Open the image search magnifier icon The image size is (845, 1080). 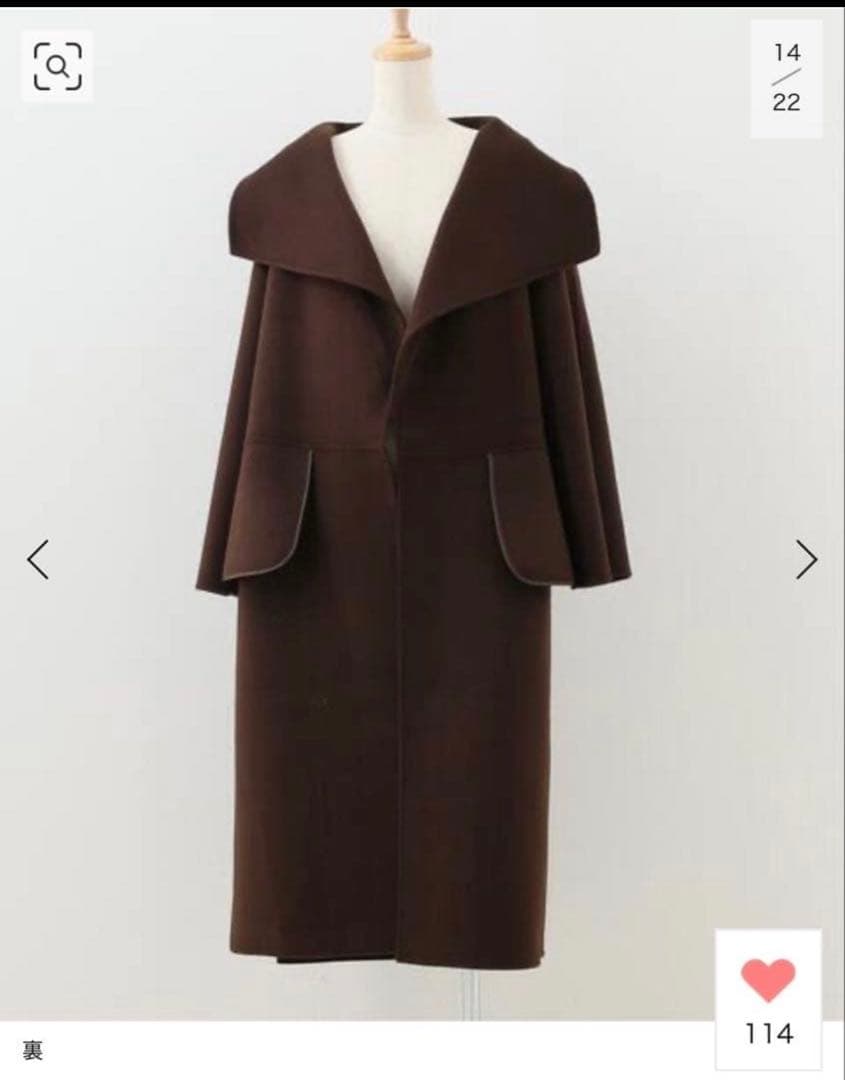(x=57, y=67)
